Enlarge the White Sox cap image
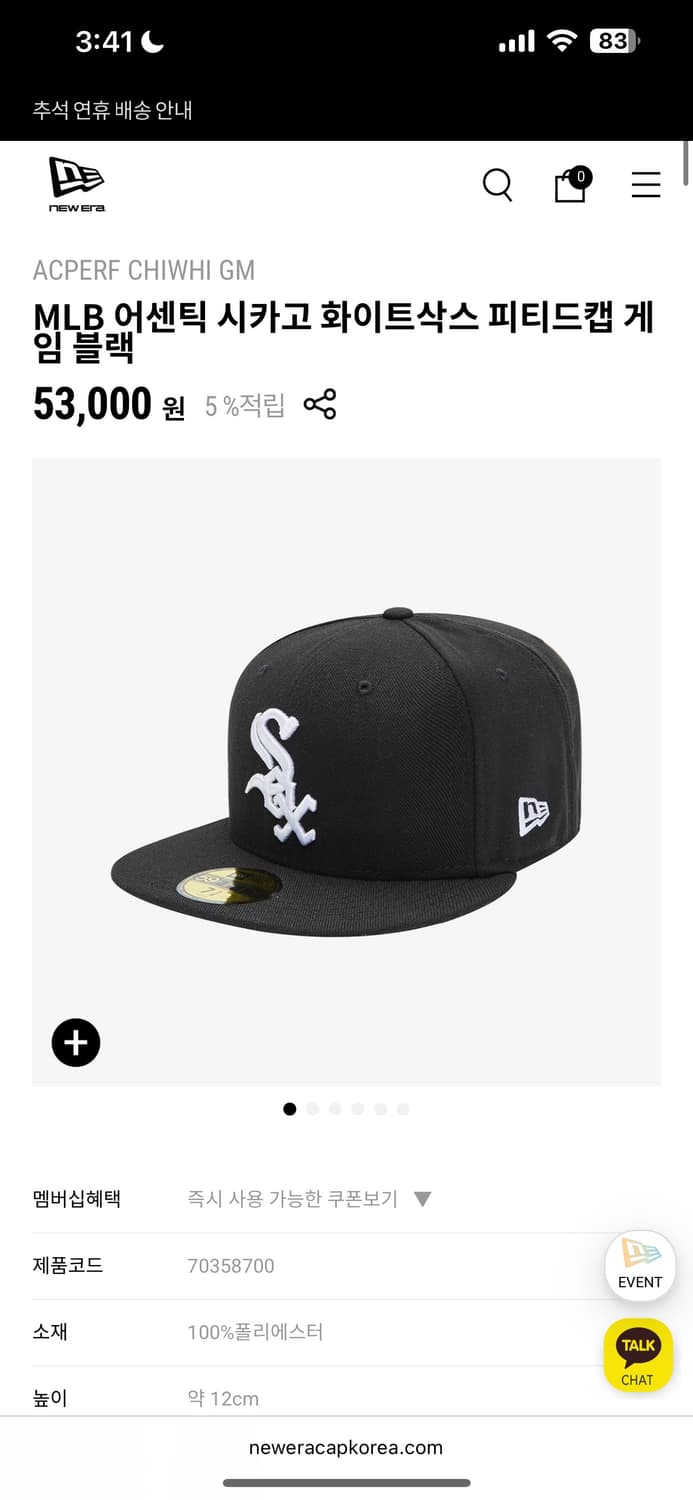Viewport: 693px width, 1500px height. pos(346,770)
